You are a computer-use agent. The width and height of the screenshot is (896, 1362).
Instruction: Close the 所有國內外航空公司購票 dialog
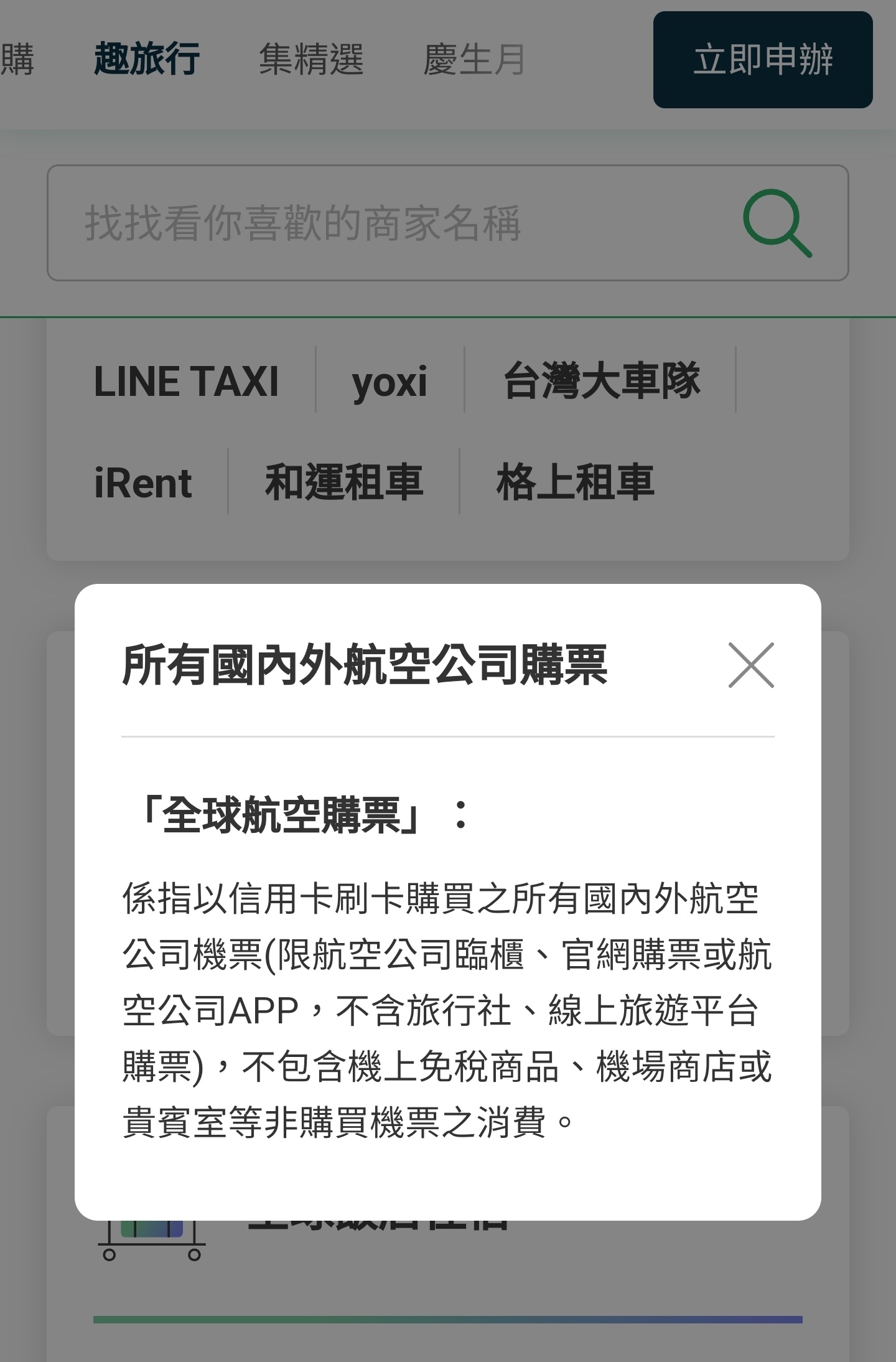pos(751,665)
